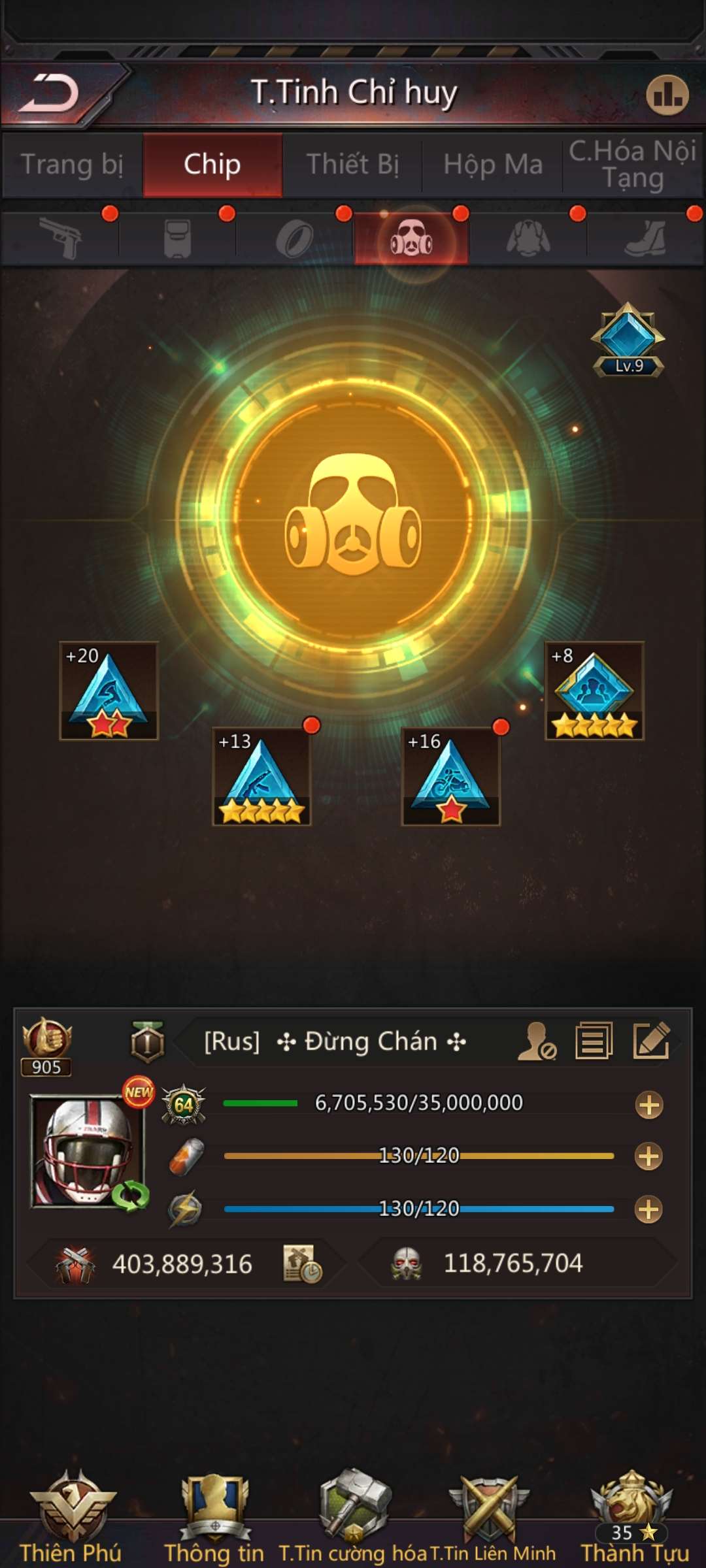The height and width of the screenshot is (1568, 706).
Task: Switch to the Thiết Bị tab
Action: [x=352, y=165]
